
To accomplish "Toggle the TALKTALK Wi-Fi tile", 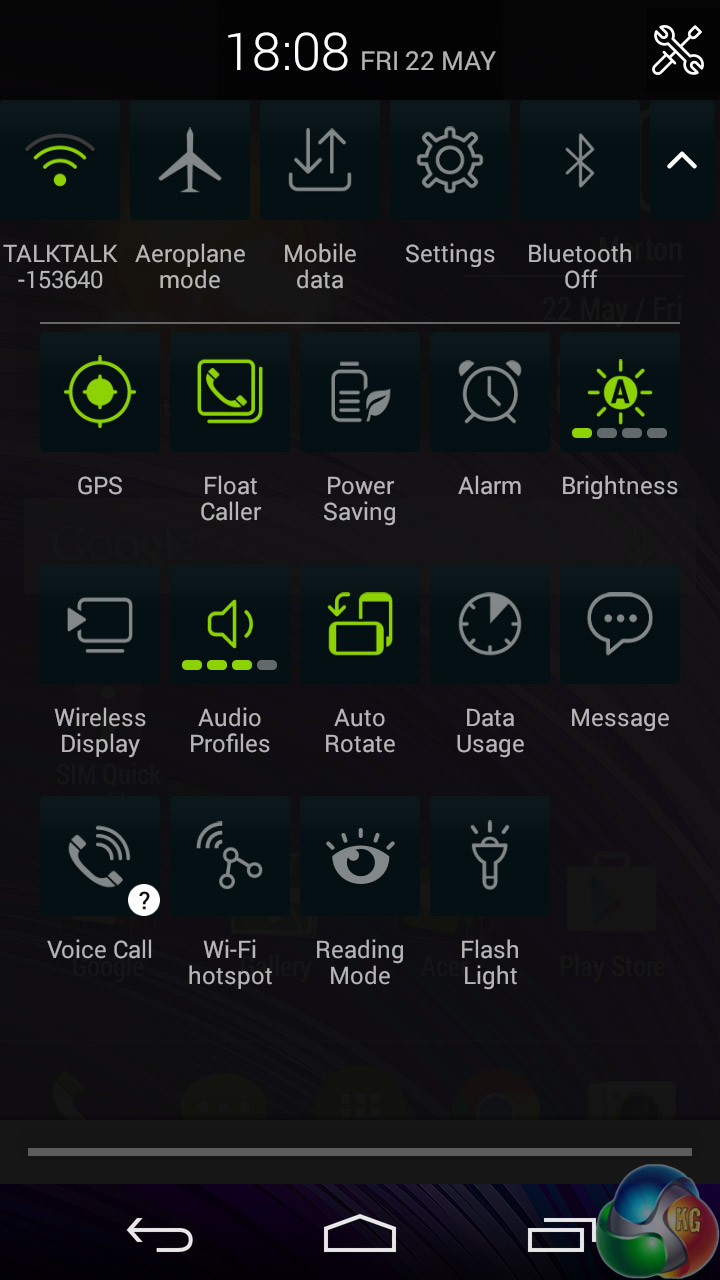I will pyautogui.click(x=60, y=160).
